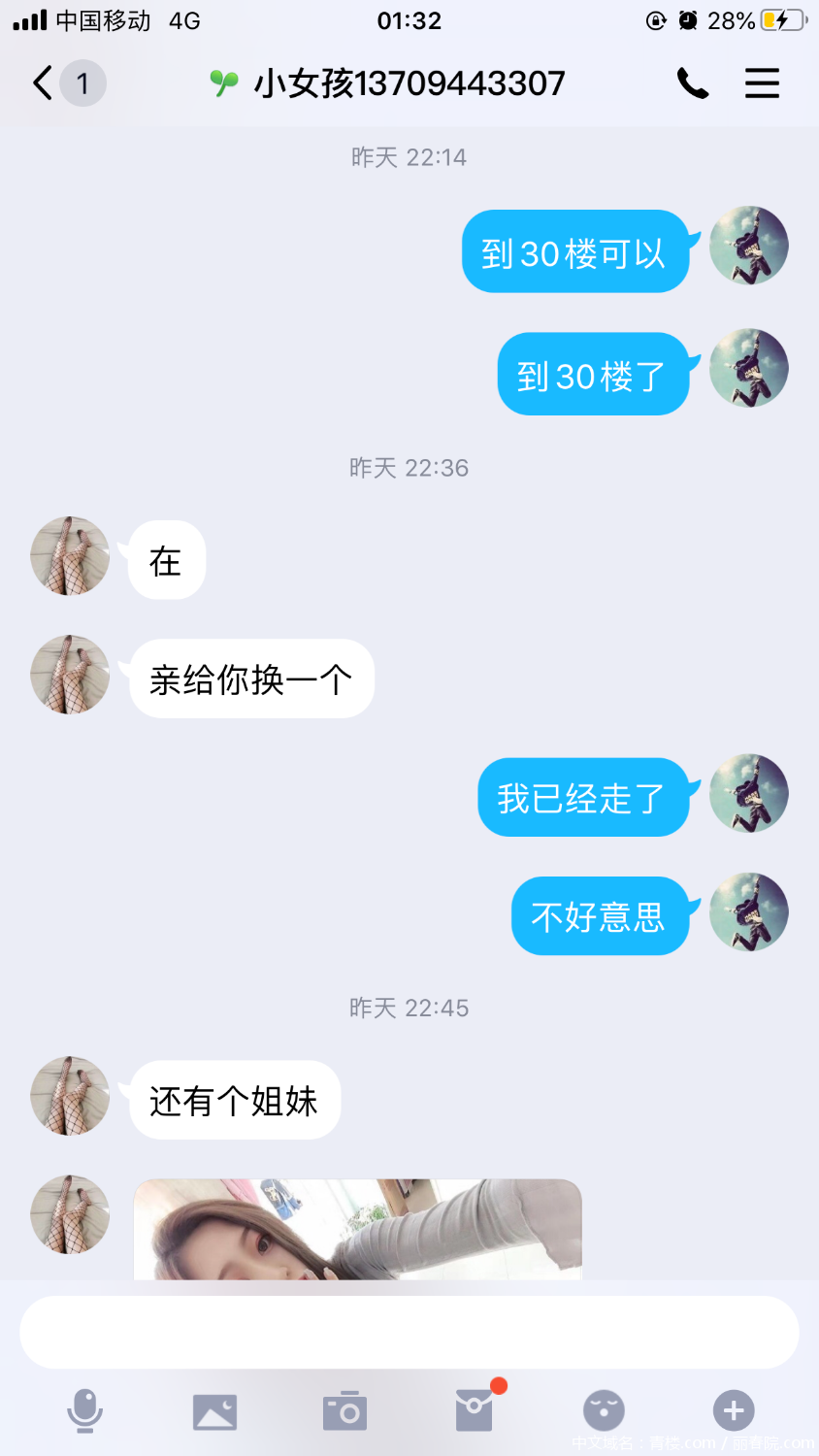This screenshot has width=819, height=1456.
Task: Open the photo gallery picker
Action: pyautogui.click(x=214, y=1411)
